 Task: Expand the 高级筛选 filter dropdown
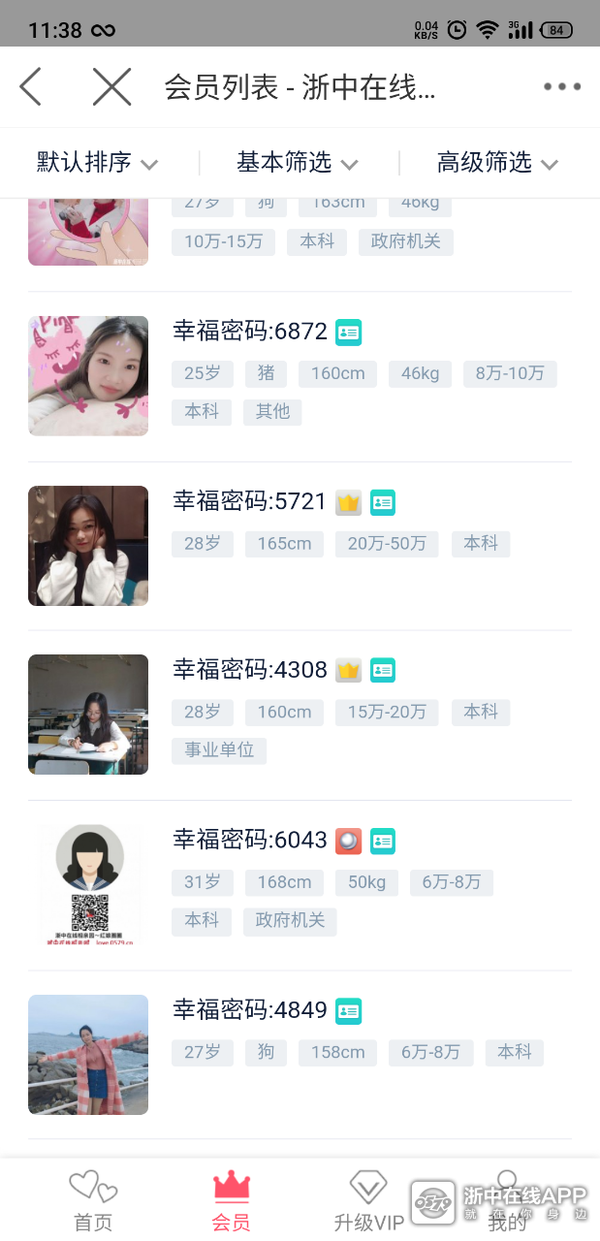(x=497, y=162)
